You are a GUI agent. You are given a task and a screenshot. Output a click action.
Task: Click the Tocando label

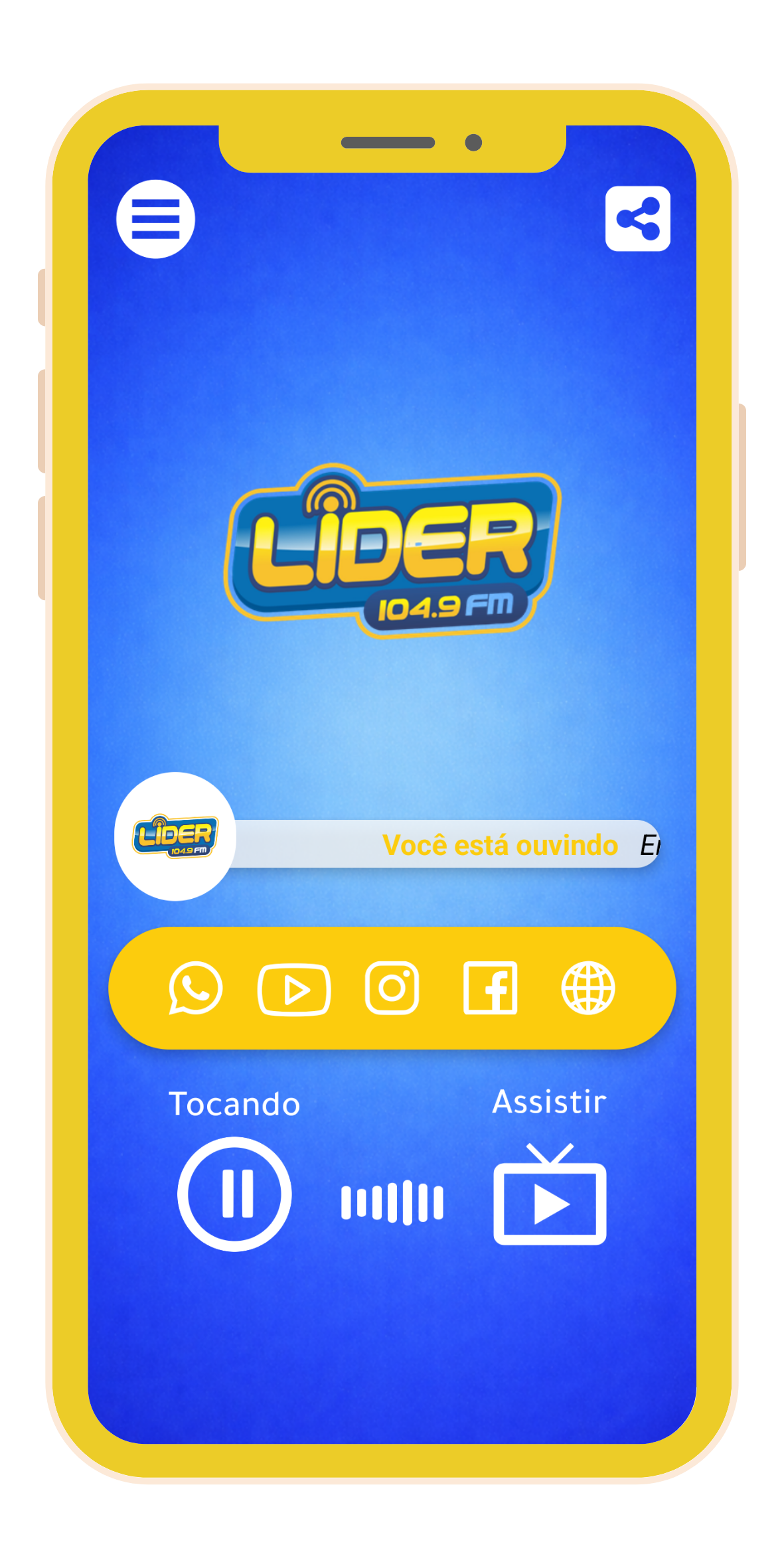(x=234, y=1104)
